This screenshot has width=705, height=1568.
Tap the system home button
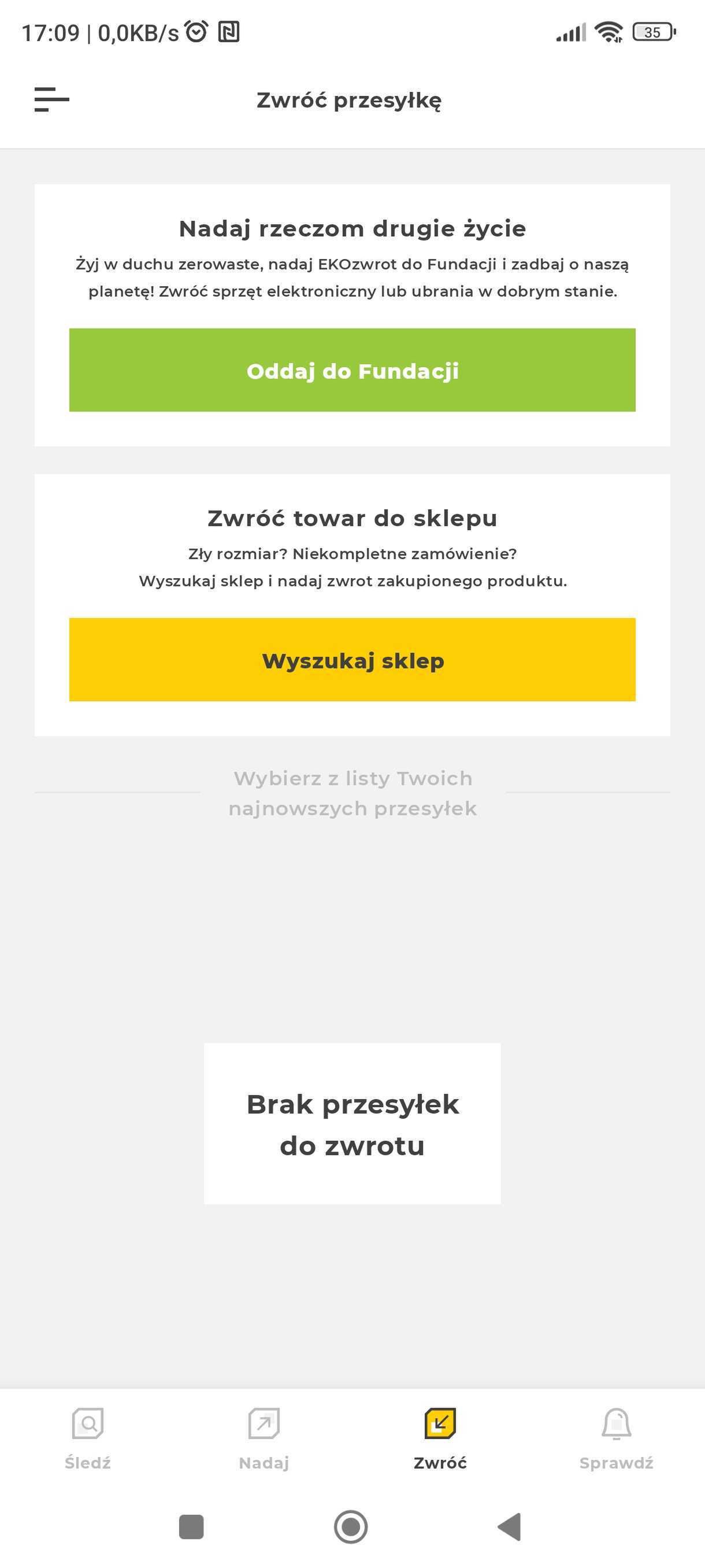tap(351, 1526)
